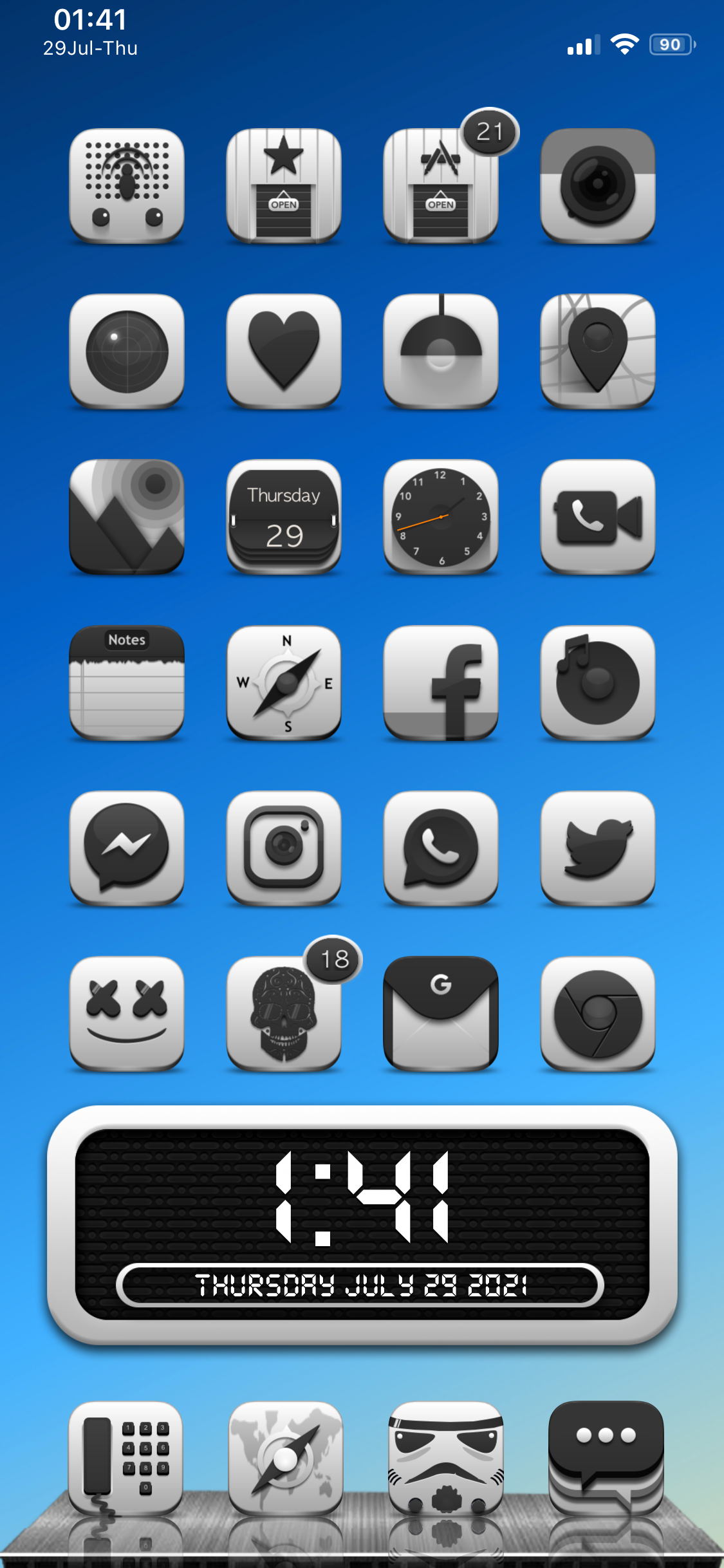Open the Music app
This screenshot has width=724, height=1568.
pyautogui.click(x=598, y=682)
